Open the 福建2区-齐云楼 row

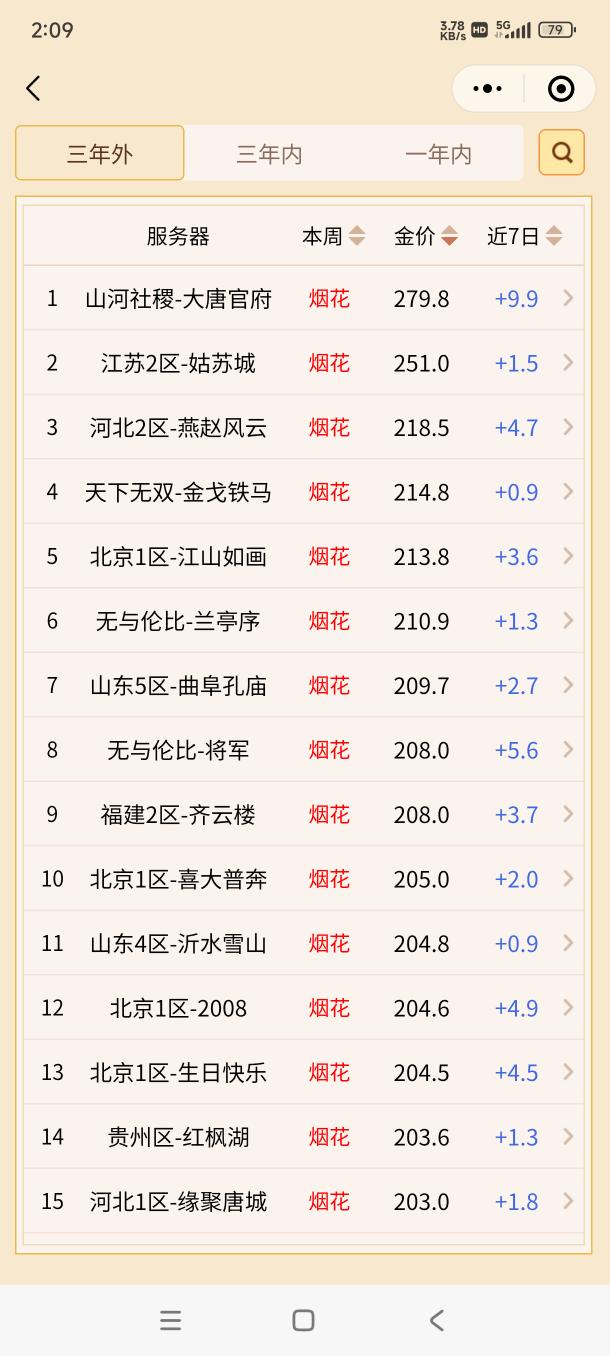pyautogui.click(x=304, y=814)
